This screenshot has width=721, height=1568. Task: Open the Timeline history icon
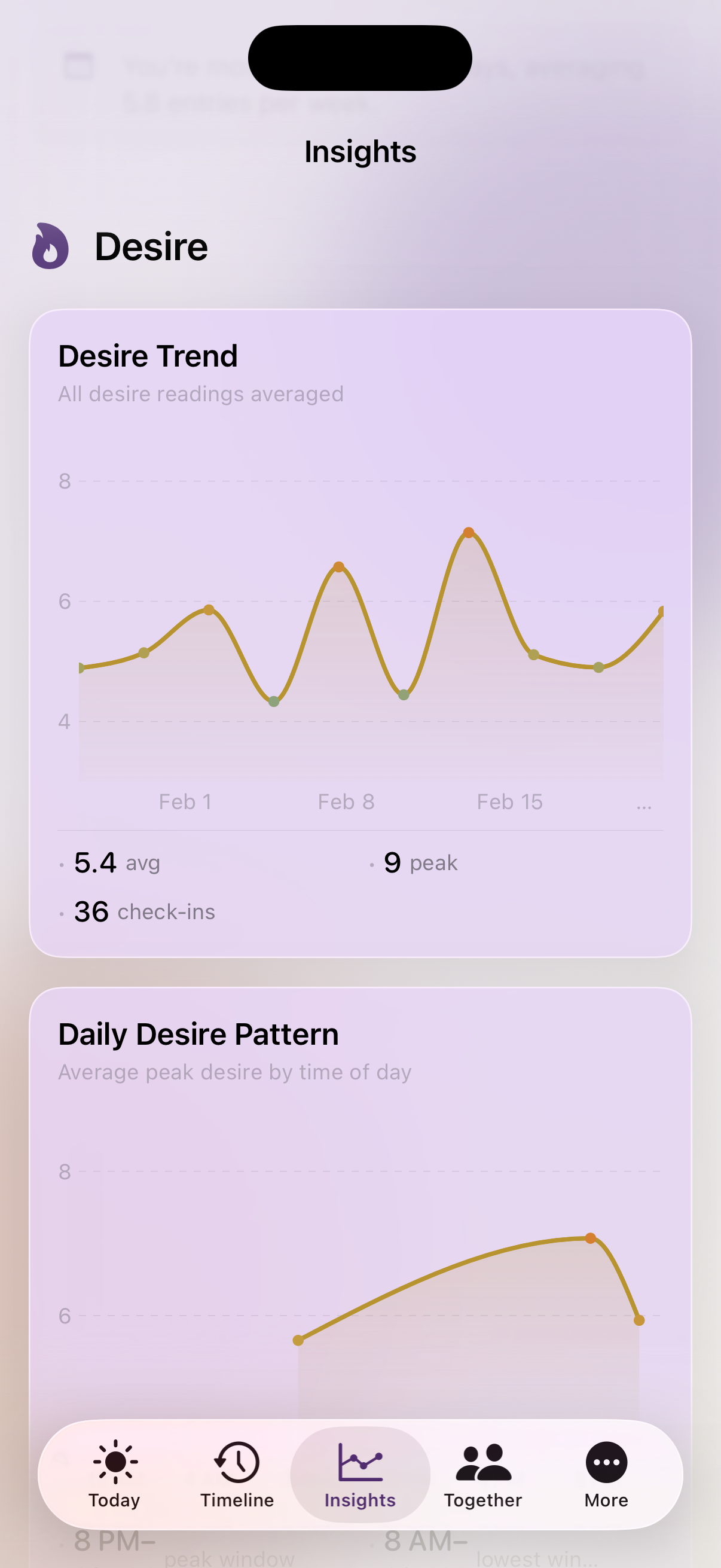pos(236,1461)
